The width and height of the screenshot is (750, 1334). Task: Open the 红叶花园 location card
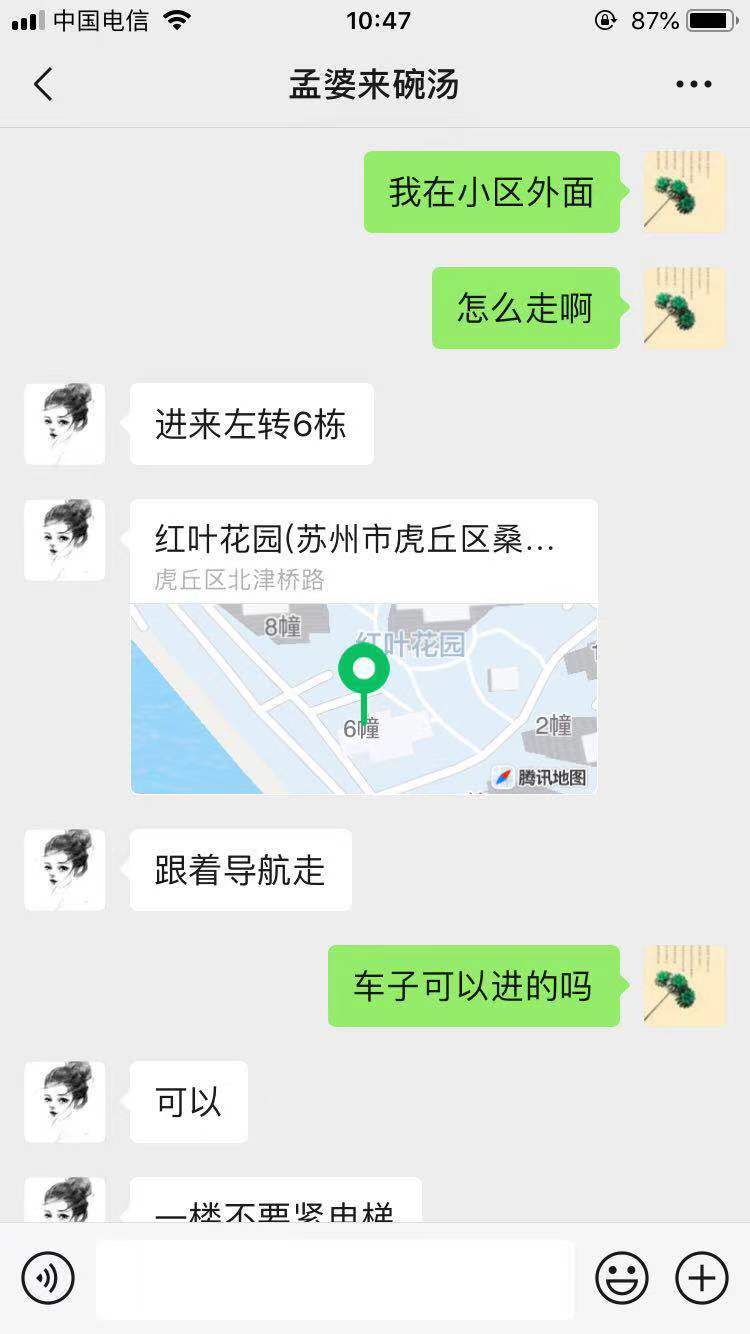(364, 647)
